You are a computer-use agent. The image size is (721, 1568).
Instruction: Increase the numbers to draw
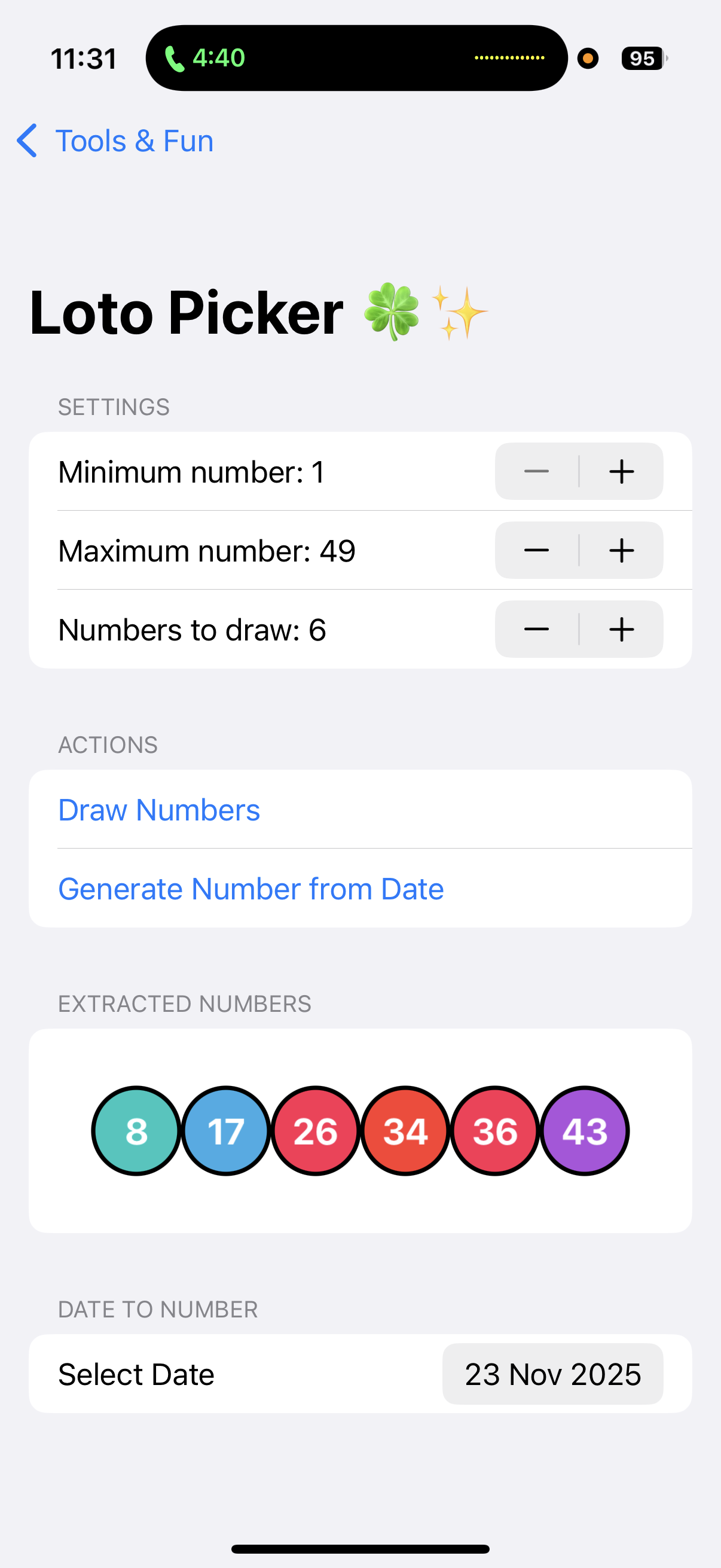pyautogui.click(x=621, y=629)
